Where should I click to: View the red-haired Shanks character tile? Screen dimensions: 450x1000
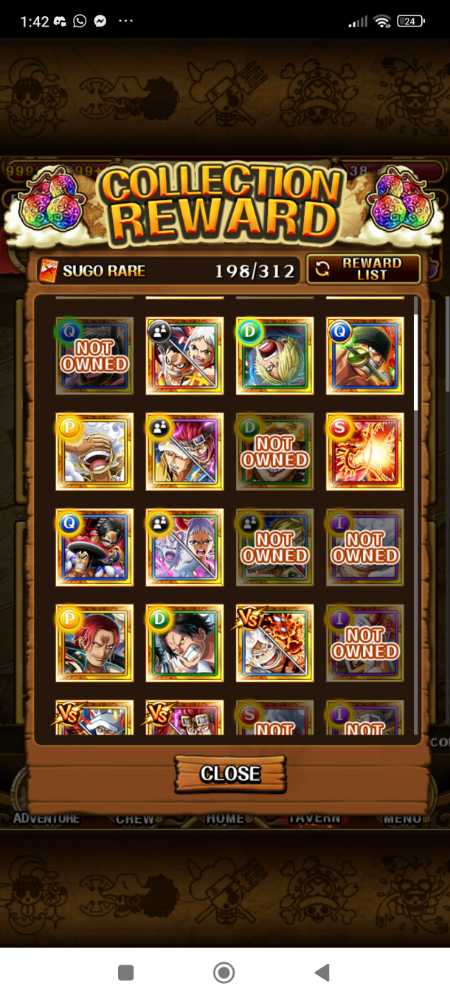[94, 643]
